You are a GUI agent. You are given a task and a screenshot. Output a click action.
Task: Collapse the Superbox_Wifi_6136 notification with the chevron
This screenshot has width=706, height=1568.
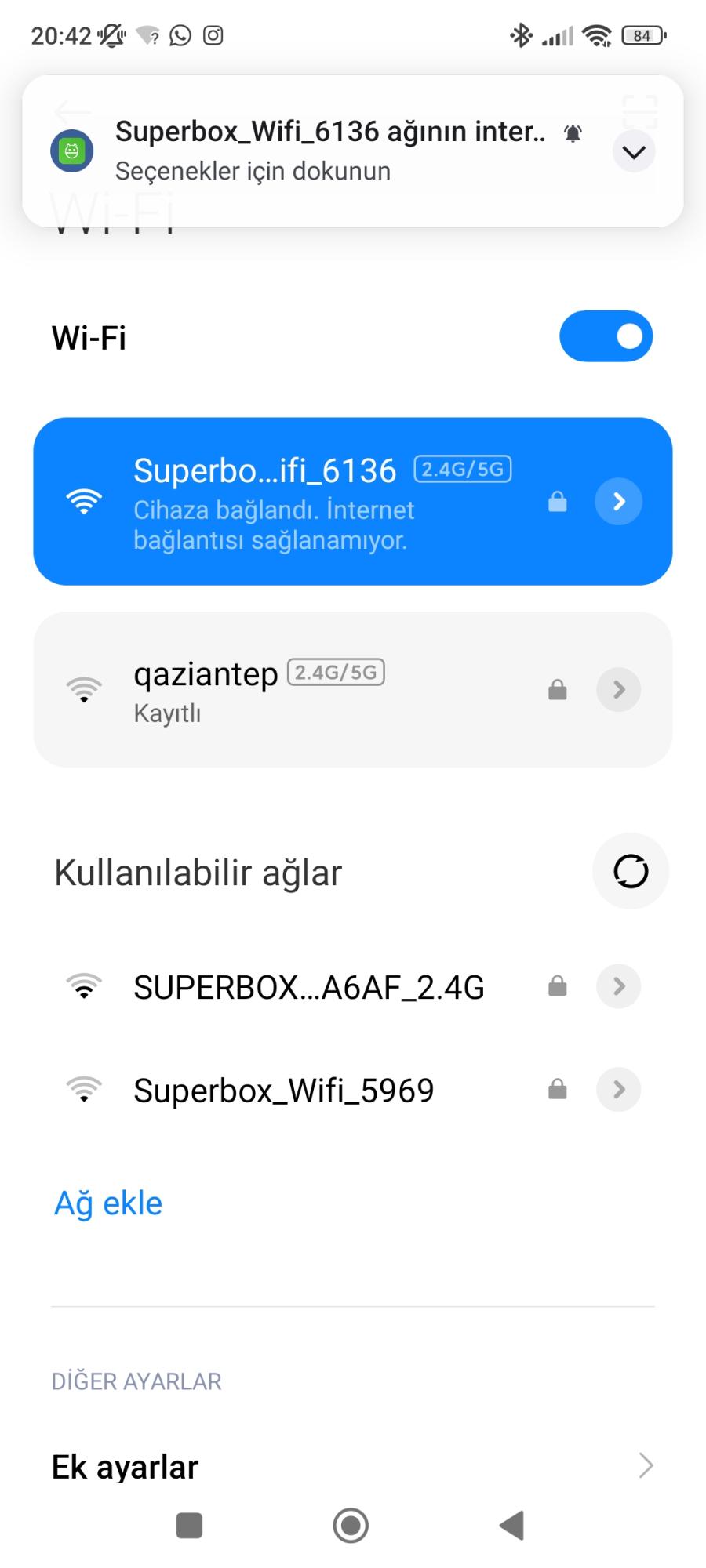[x=634, y=151]
